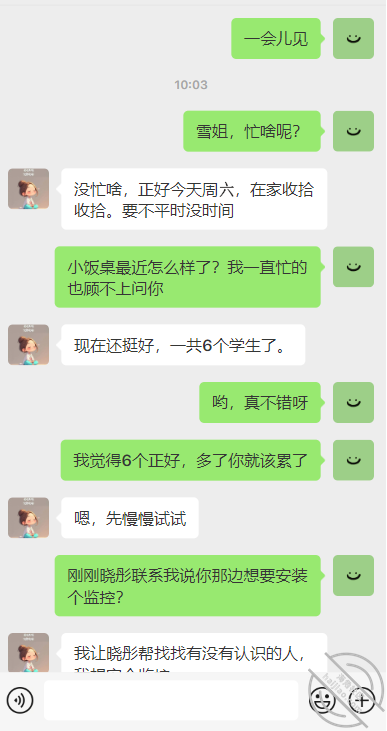Open the emoji picker
Screen dimensions: 387x731
point(323,700)
